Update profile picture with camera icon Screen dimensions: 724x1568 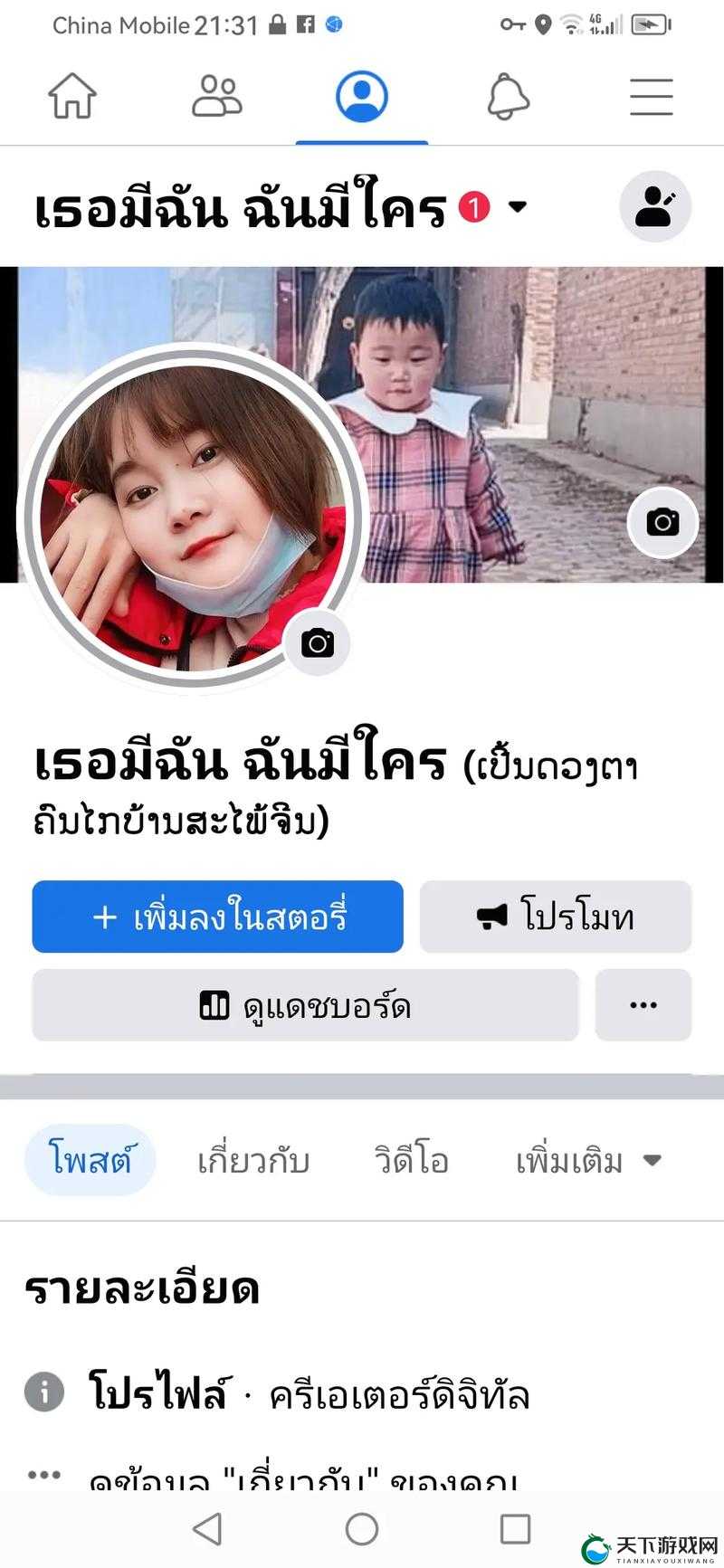[318, 643]
